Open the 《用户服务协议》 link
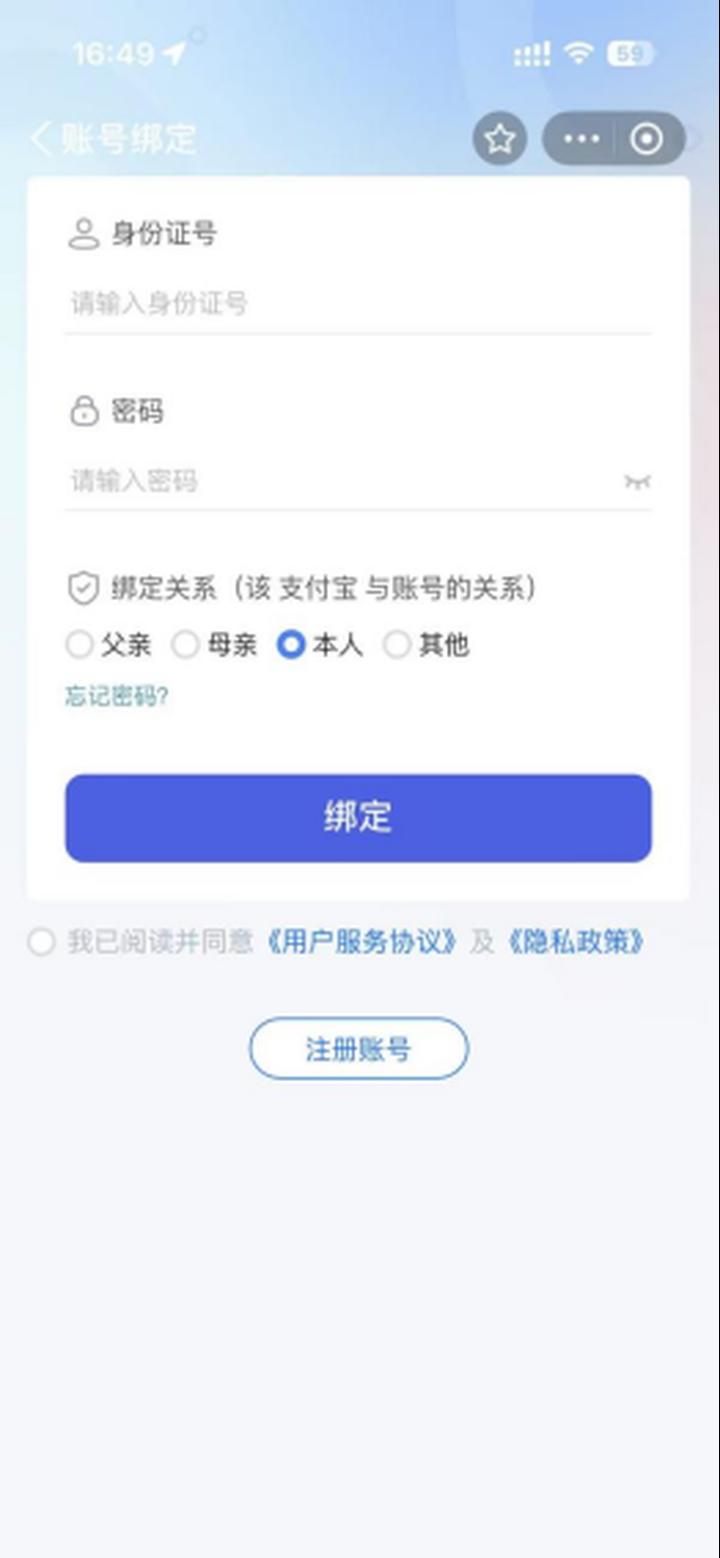The height and width of the screenshot is (1558, 720). coord(362,942)
